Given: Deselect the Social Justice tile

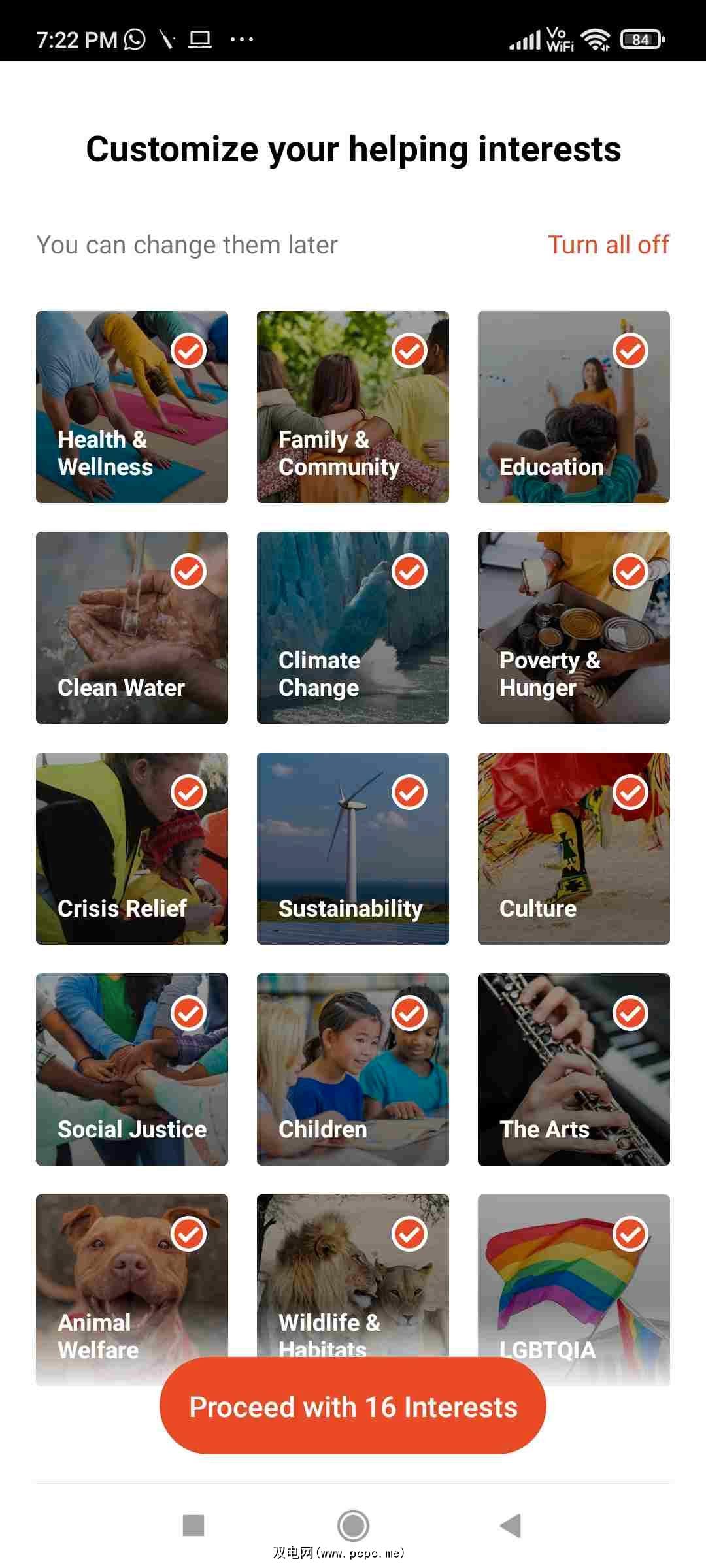Looking at the screenshot, I should tap(132, 1069).
